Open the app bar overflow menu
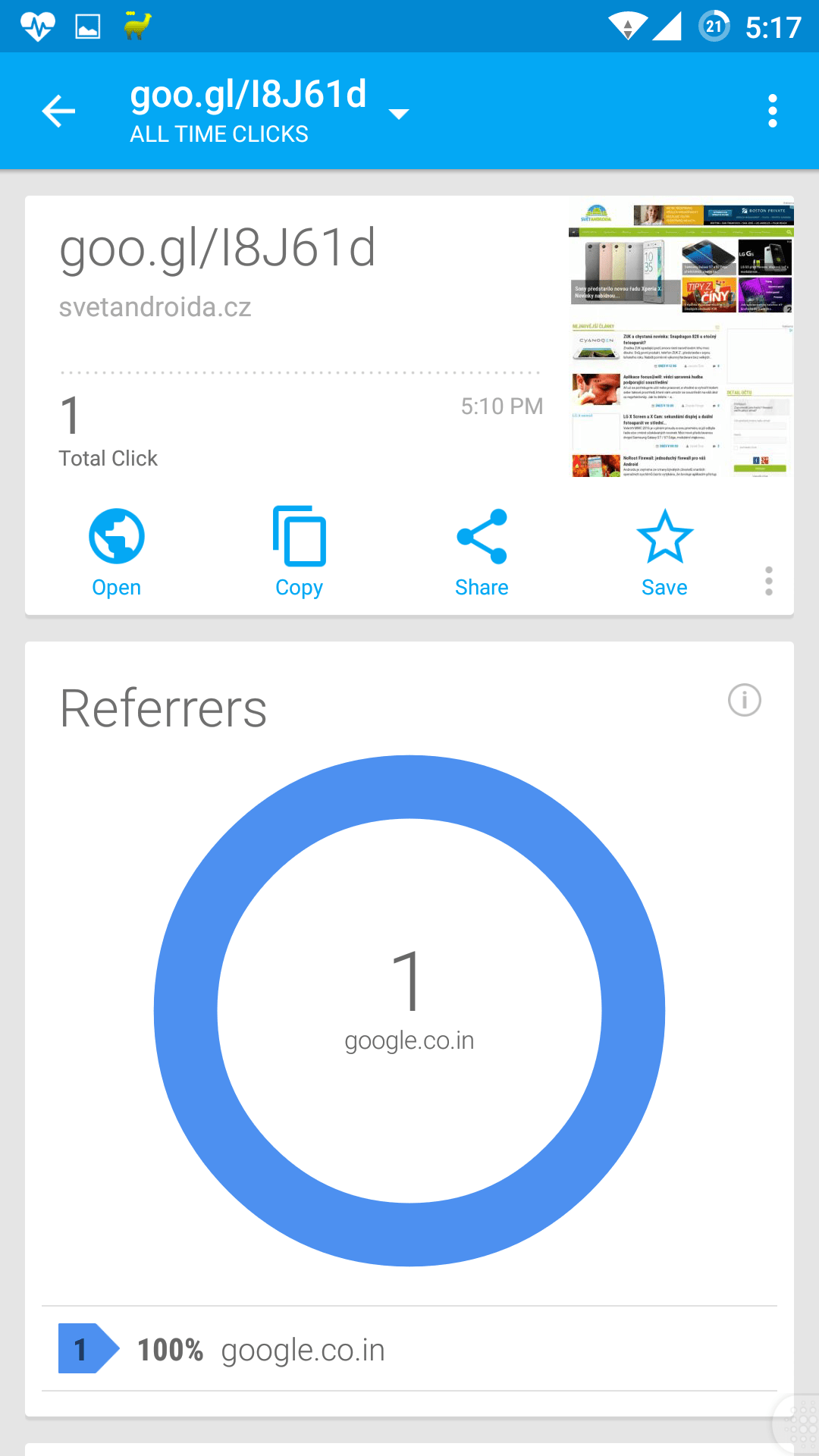This screenshot has width=819, height=1456. pyautogui.click(x=772, y=111)
